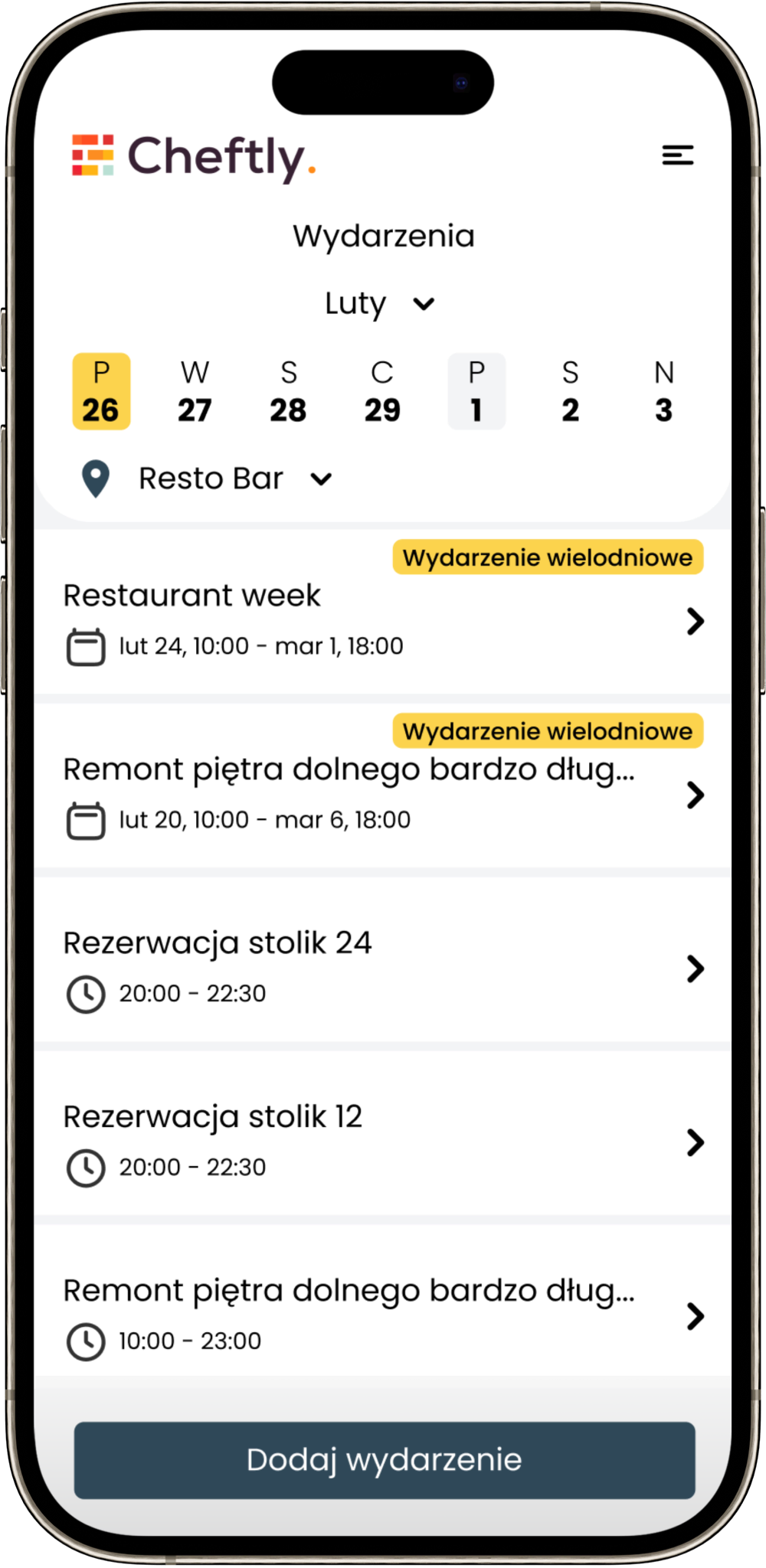The width and height of the screenshot is (766, 1568).
Task: Select Sunday 3 in the week strip
Action: click(x=663, y=391)
